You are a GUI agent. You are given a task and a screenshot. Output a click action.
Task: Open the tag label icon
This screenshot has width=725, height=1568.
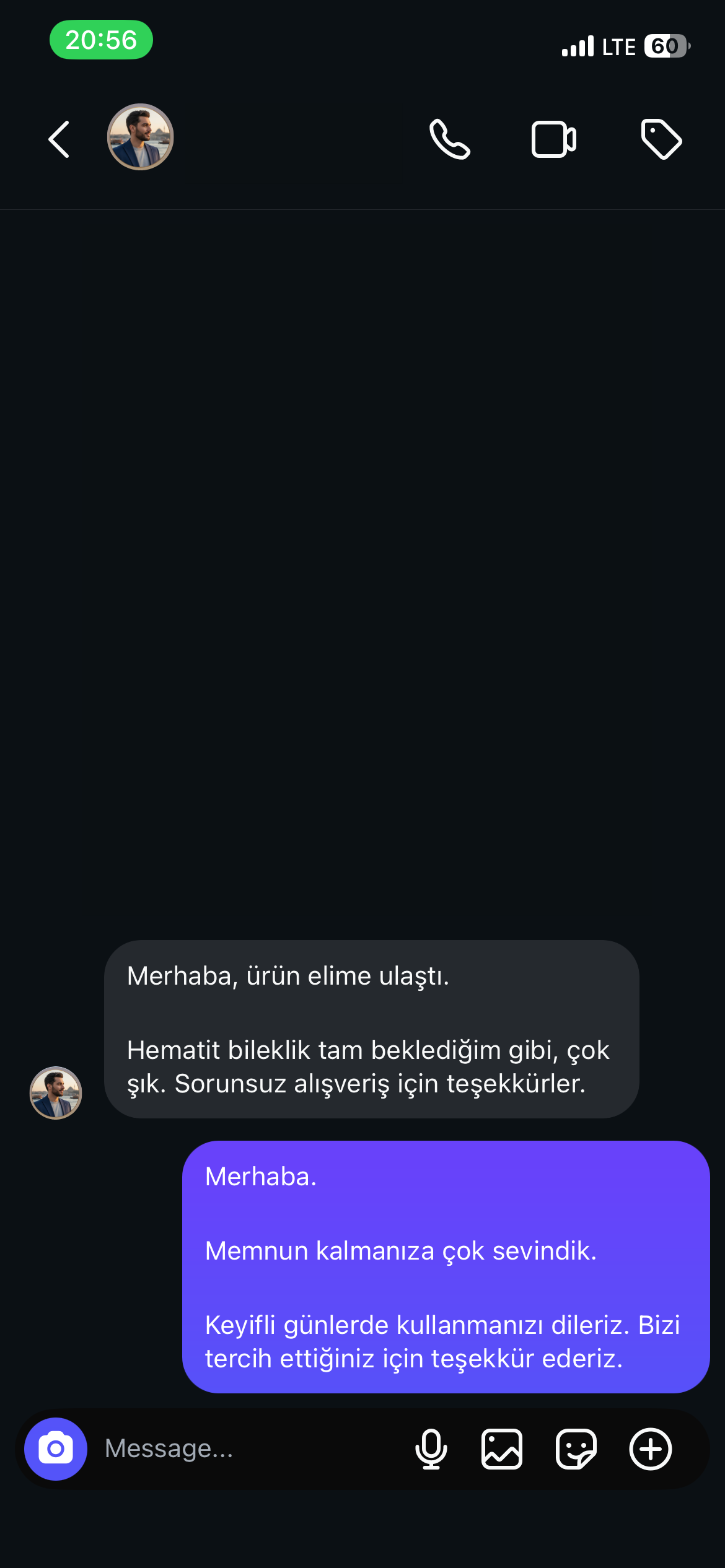tap(661, 139)
